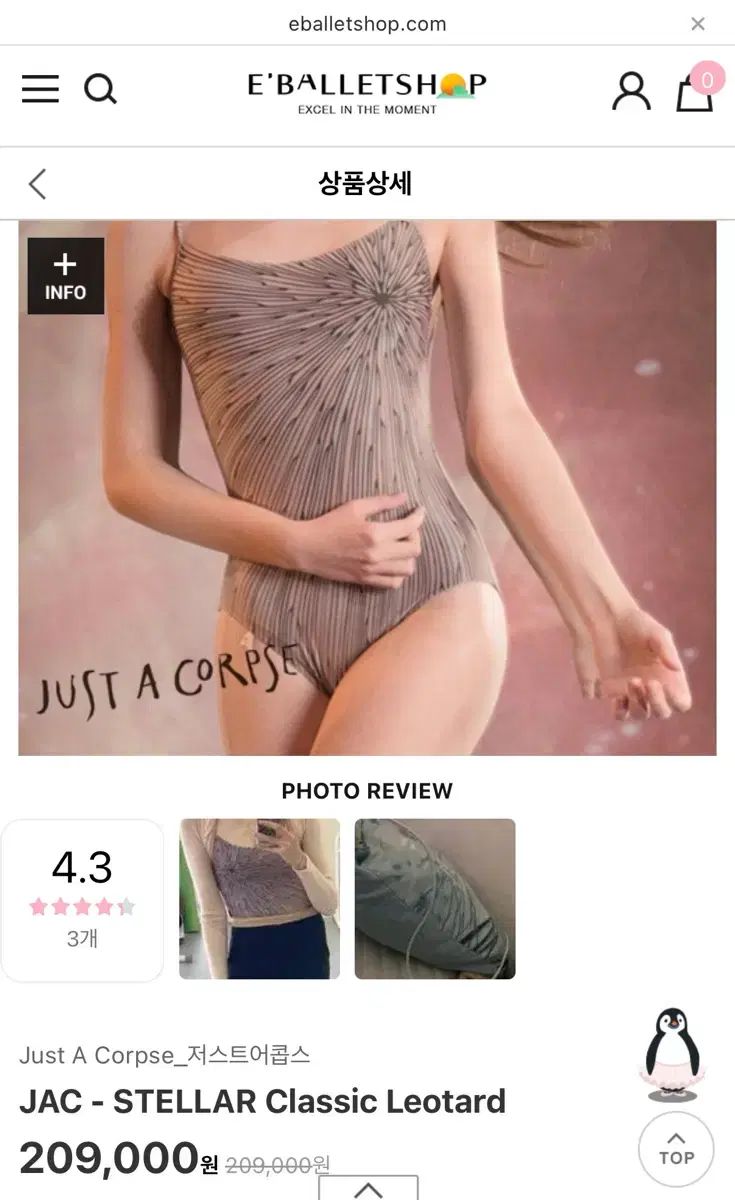
Task: Open the penguin chat assistant
Action: click(x=672, y=1053)
